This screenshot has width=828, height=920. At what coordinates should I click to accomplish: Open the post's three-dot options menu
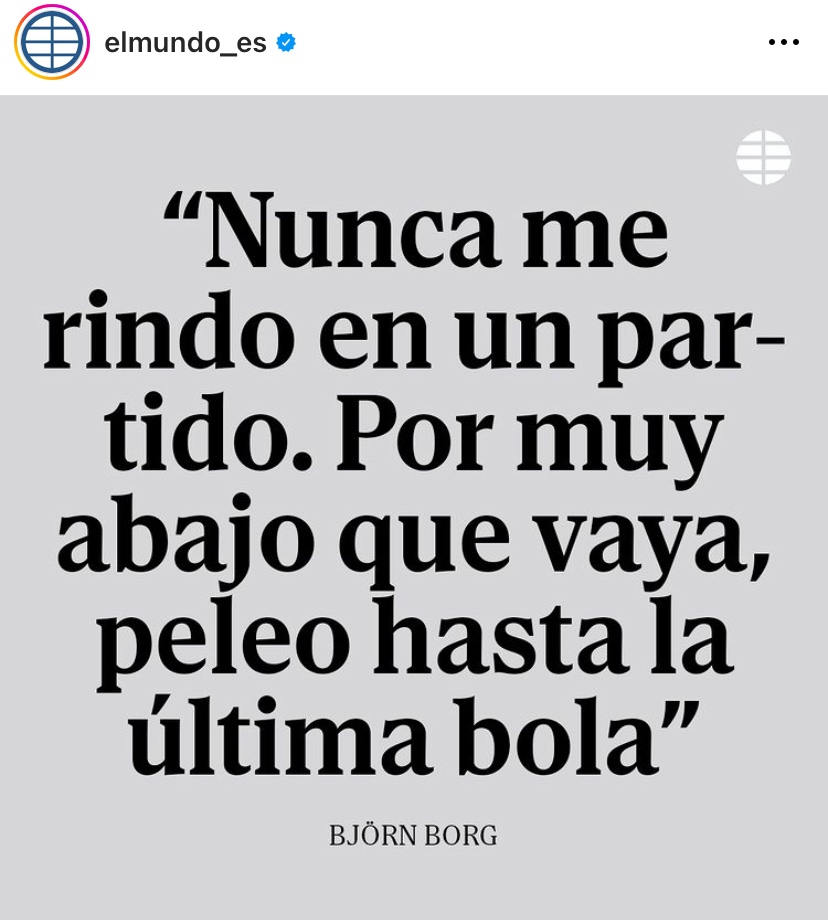pyautogui.click(x=783, y=42)
